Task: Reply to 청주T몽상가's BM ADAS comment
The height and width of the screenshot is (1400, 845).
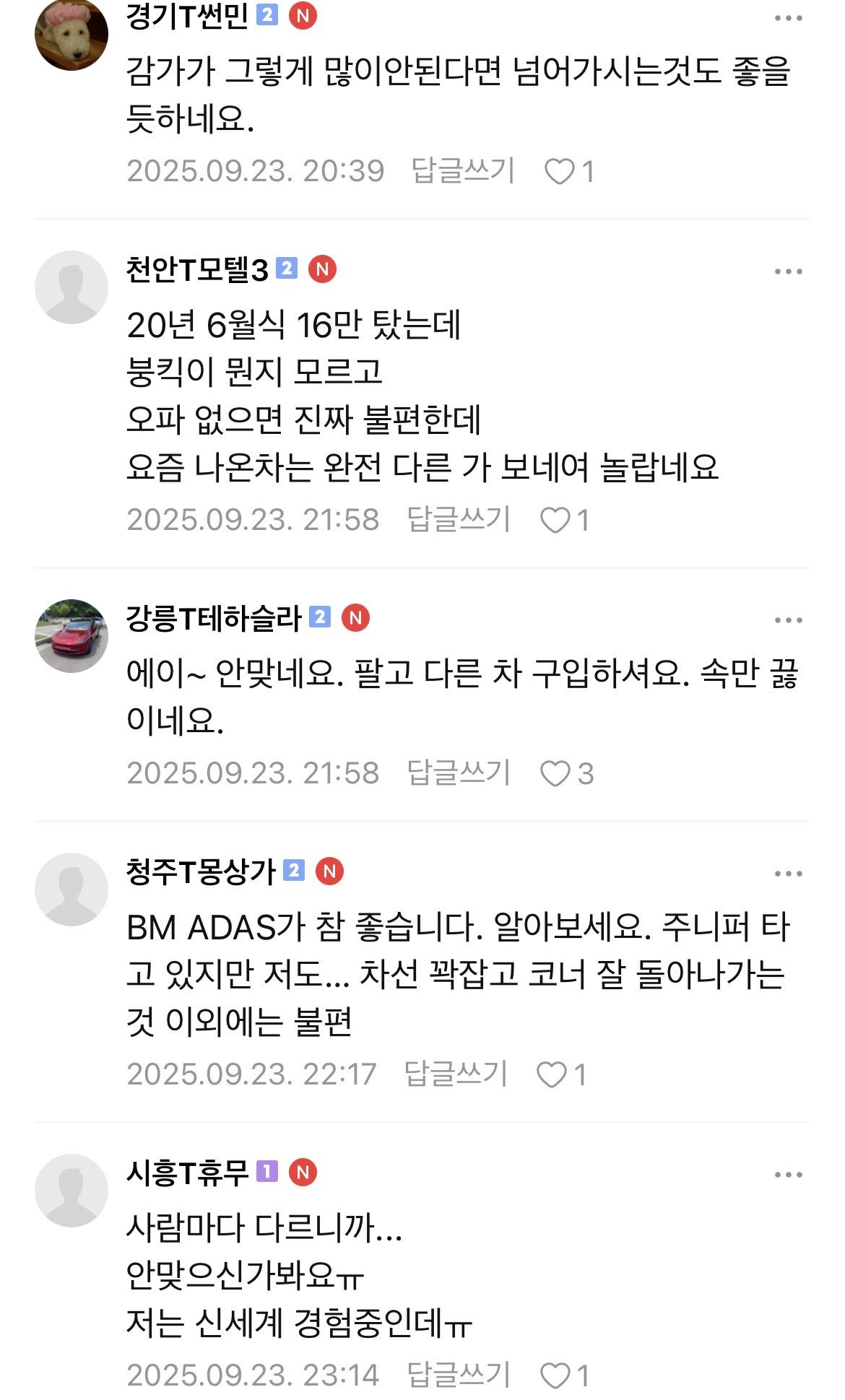Action: (x=456, y=1074)
